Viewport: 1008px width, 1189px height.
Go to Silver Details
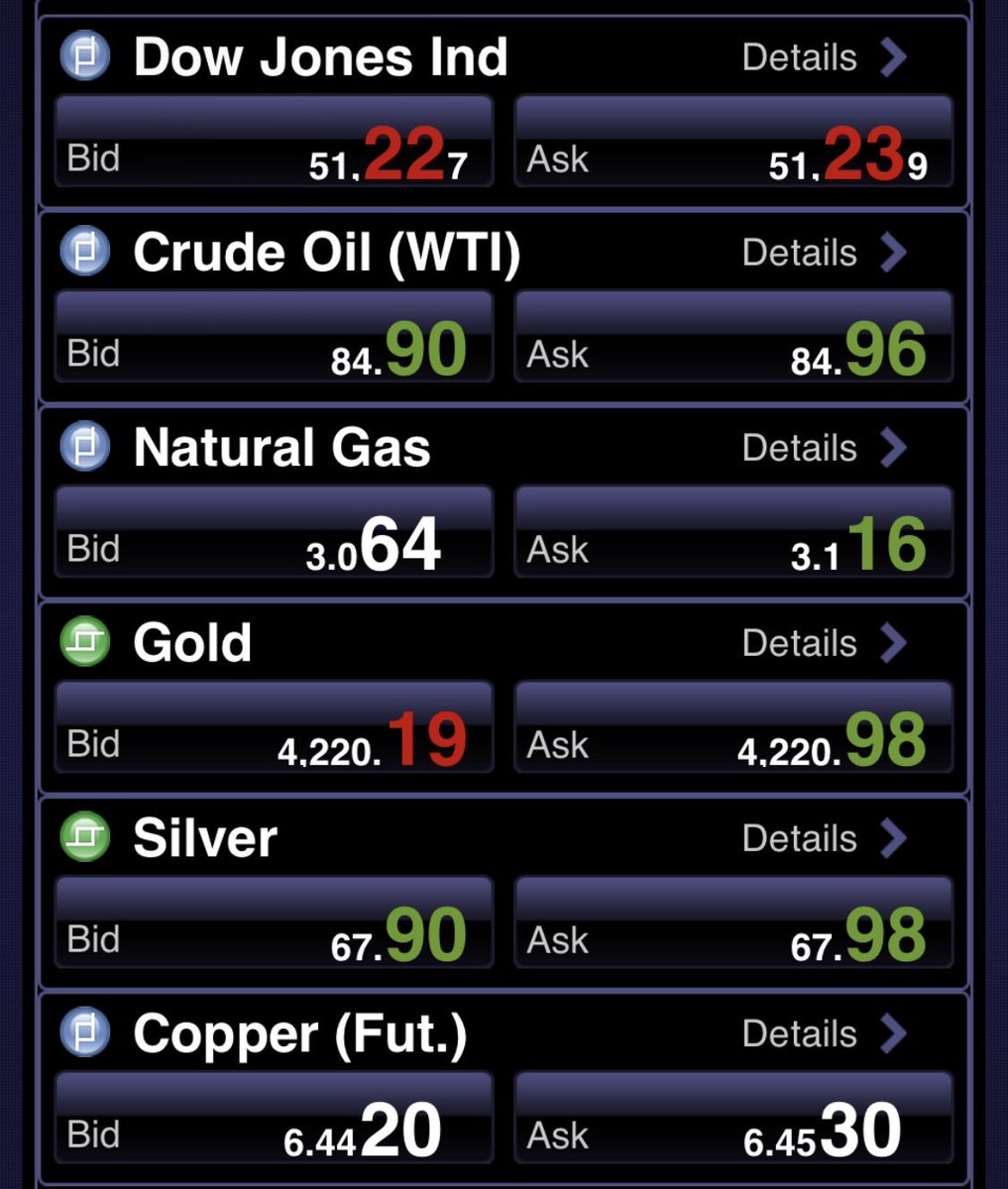(x=825, y=838)
